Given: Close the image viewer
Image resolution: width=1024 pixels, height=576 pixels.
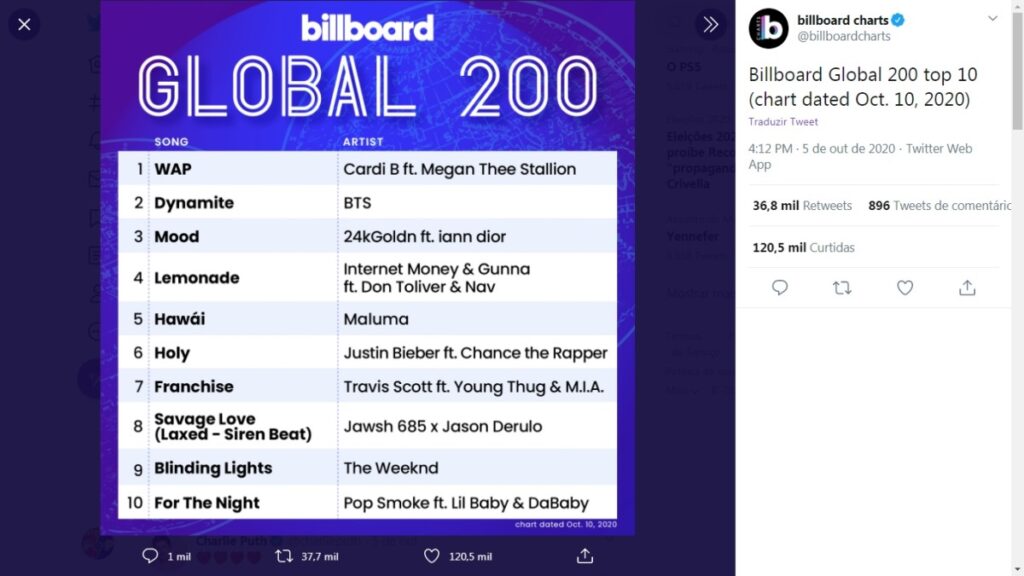Looking at the screenshot, I should coord(24,25).
